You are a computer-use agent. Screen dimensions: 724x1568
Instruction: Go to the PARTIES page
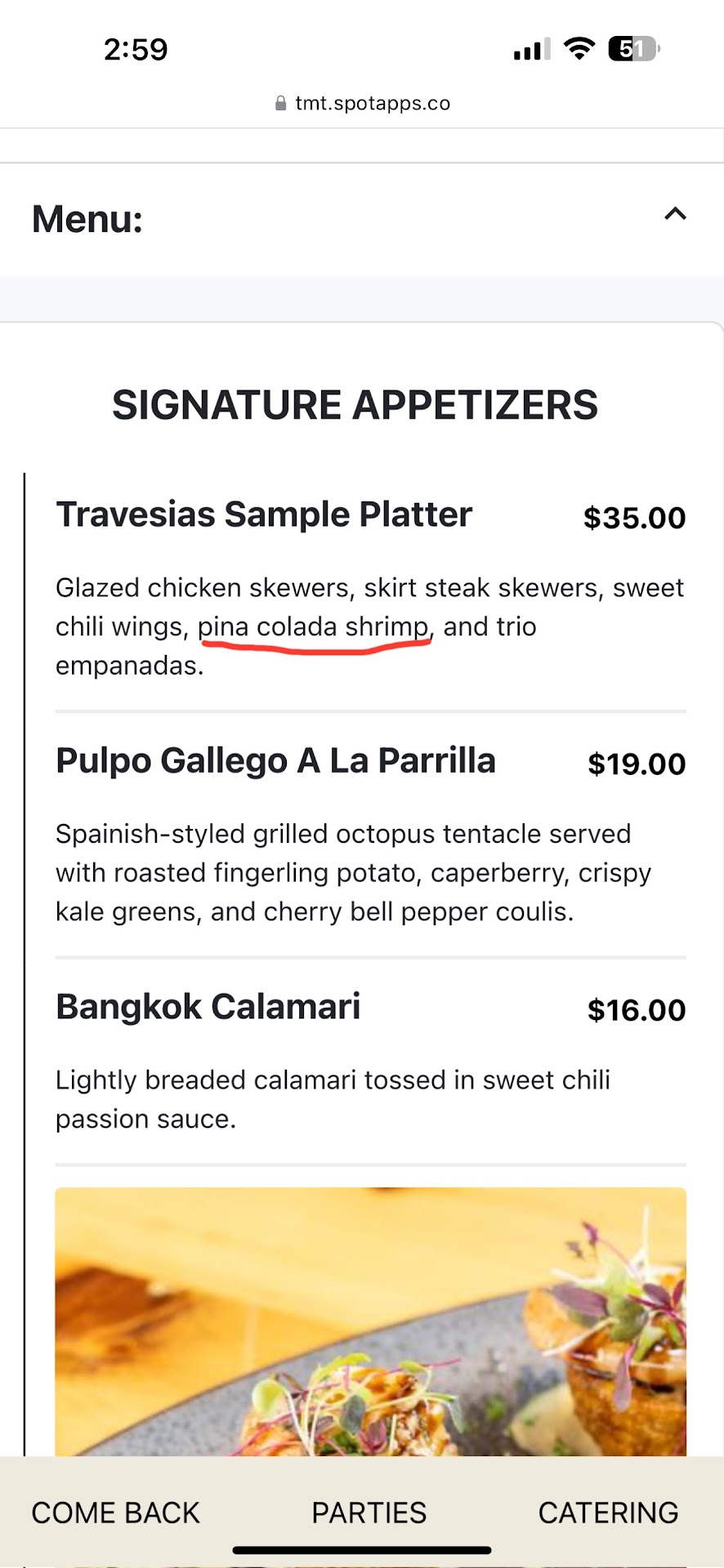point(369,1512)
